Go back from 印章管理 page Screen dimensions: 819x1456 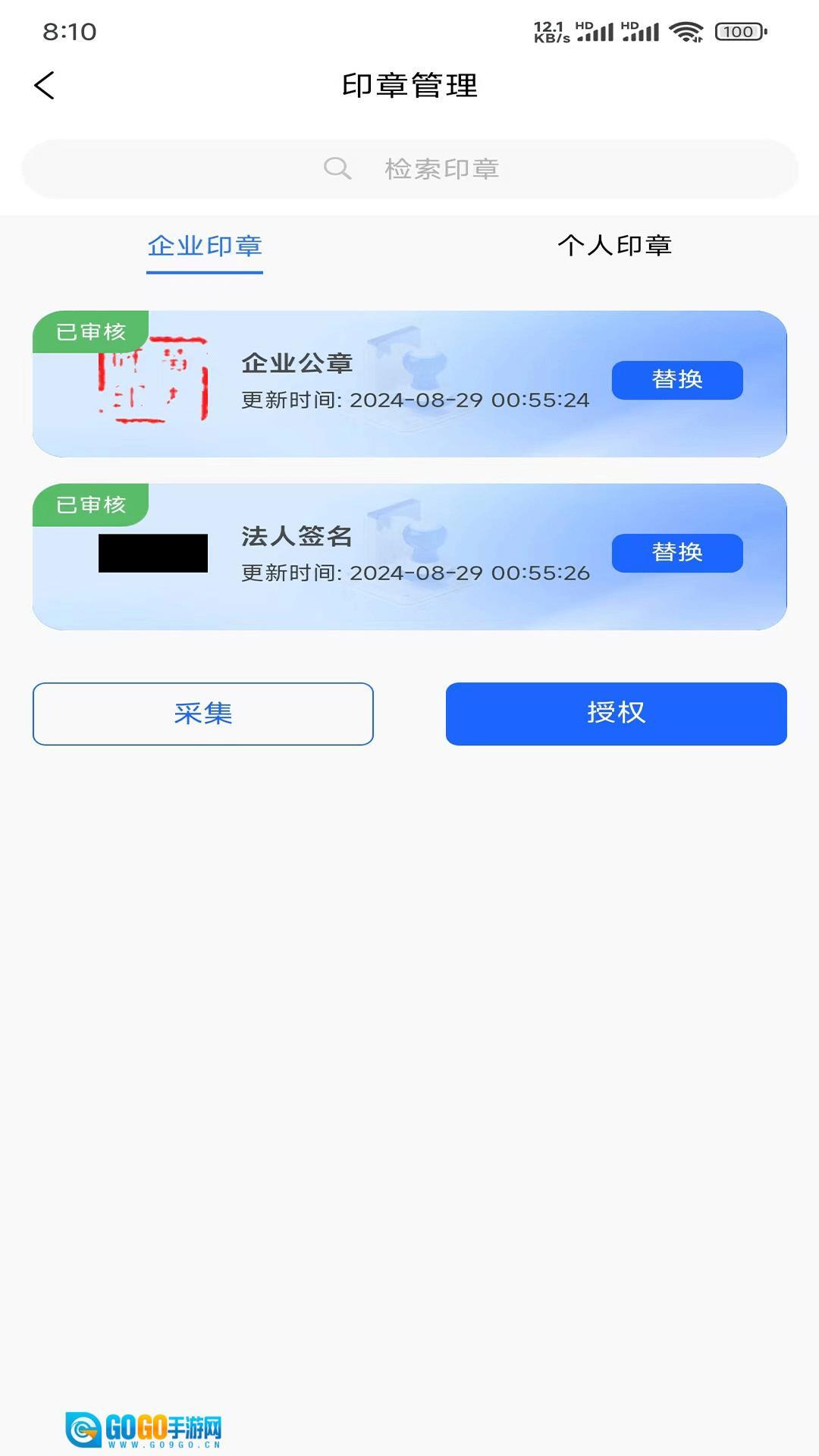point(45,86)
